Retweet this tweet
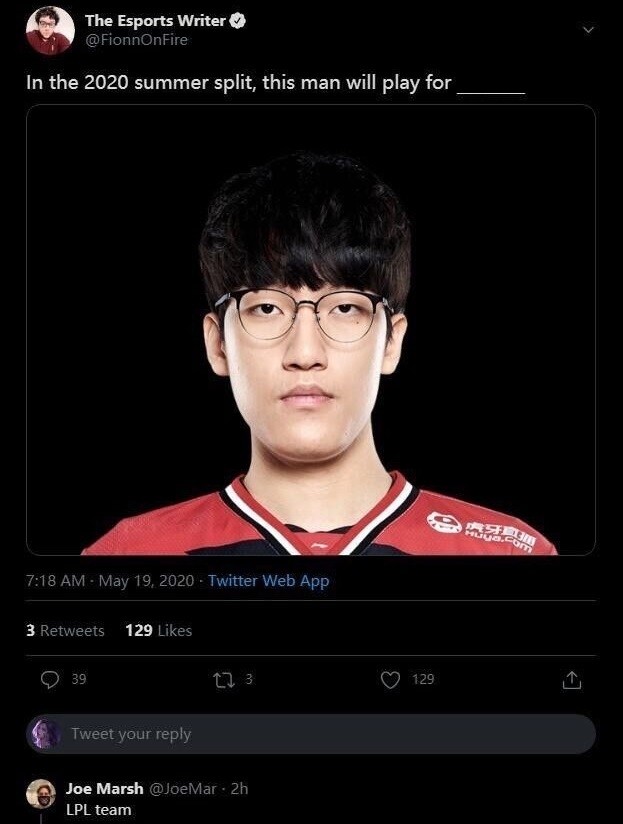 click(x=224, y=679)
